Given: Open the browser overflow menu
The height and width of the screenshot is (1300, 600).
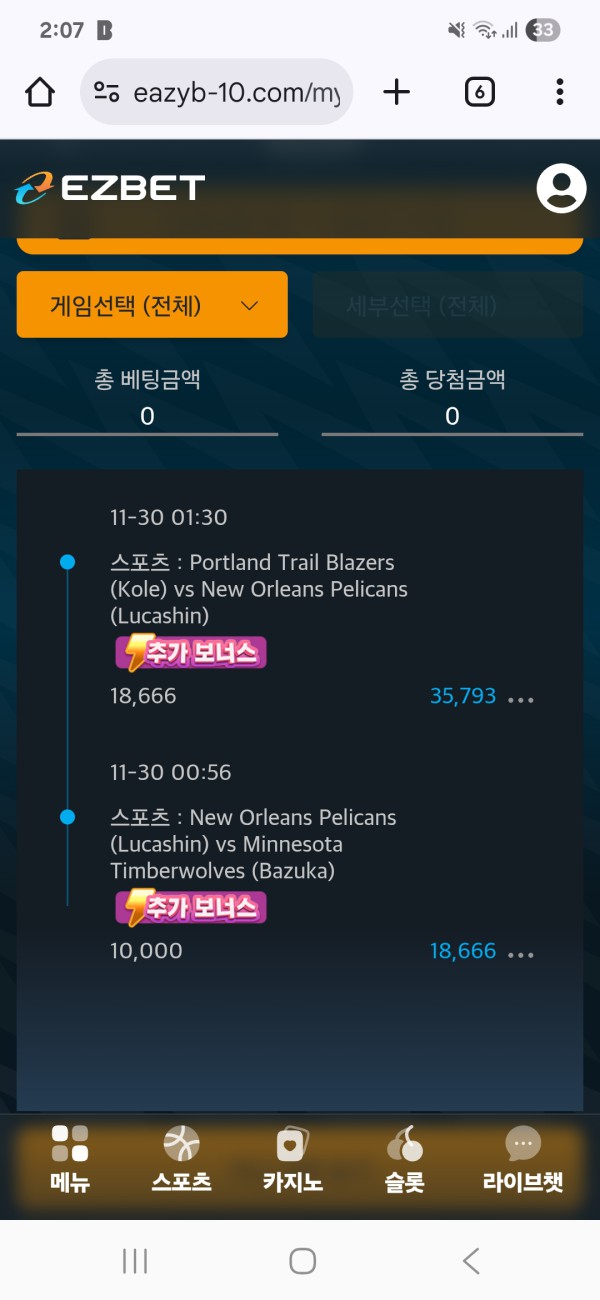Looking at the screenshot, I should coord(559,93).
